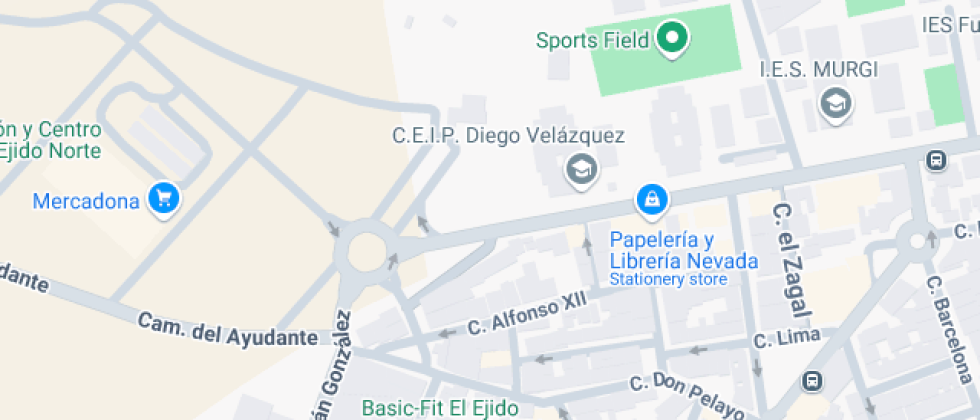Select the C.E.I.P. Diego Velázquez school pin
The height and width of the screenshot is (420, 980).
coord(581,169)
